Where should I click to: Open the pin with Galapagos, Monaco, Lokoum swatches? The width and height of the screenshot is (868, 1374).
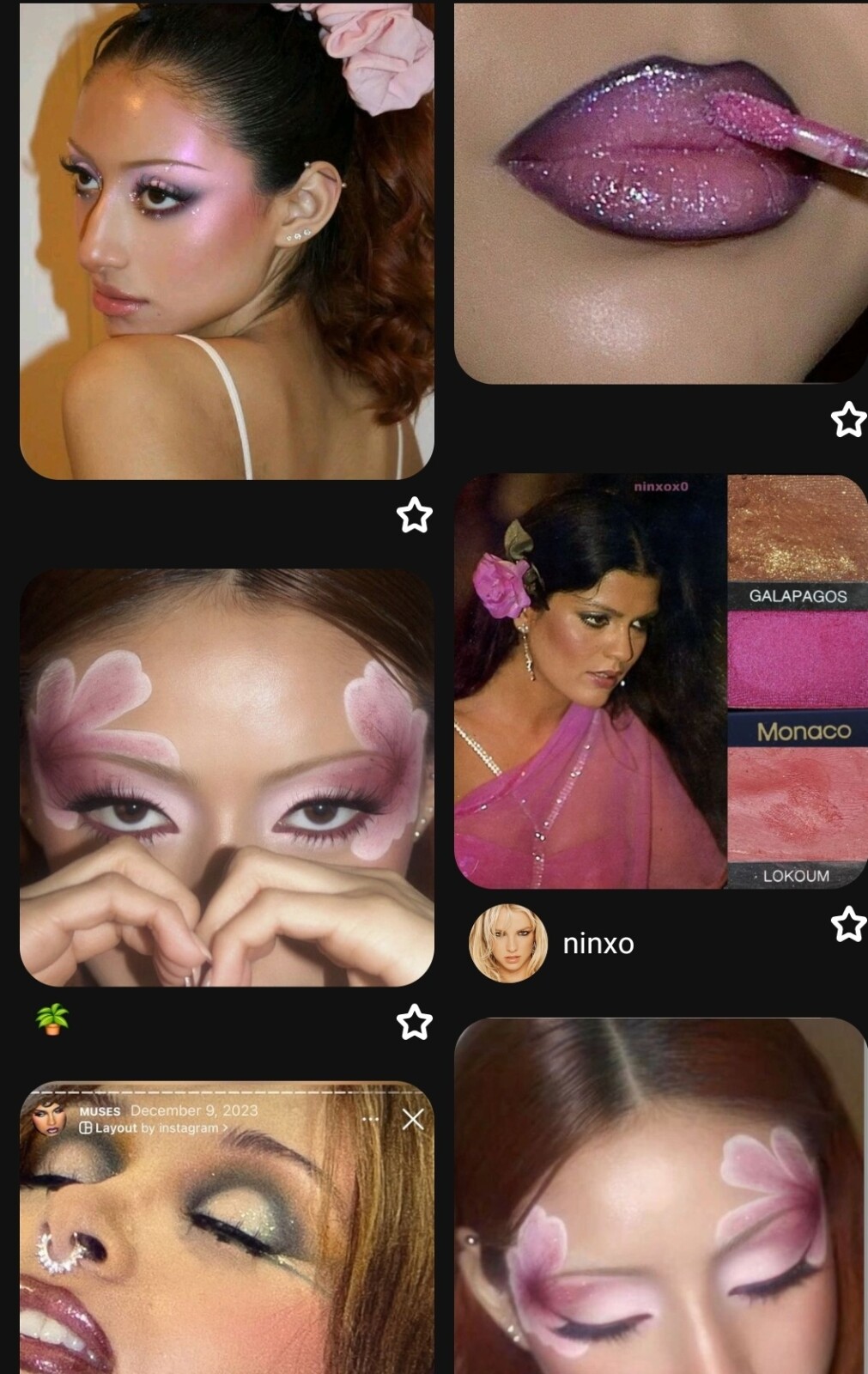(x=660, y=681)
